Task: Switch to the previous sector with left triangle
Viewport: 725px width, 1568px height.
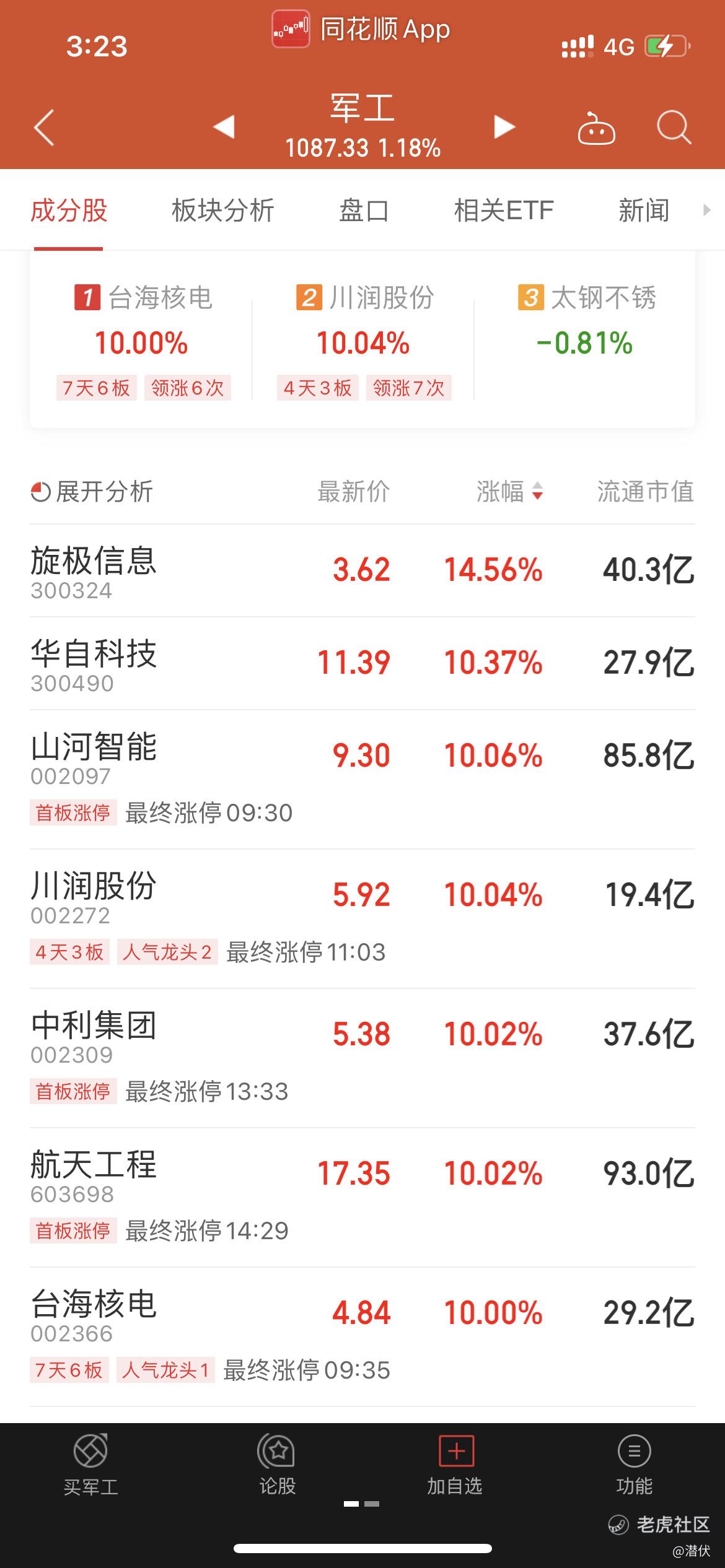Action: 224,126
